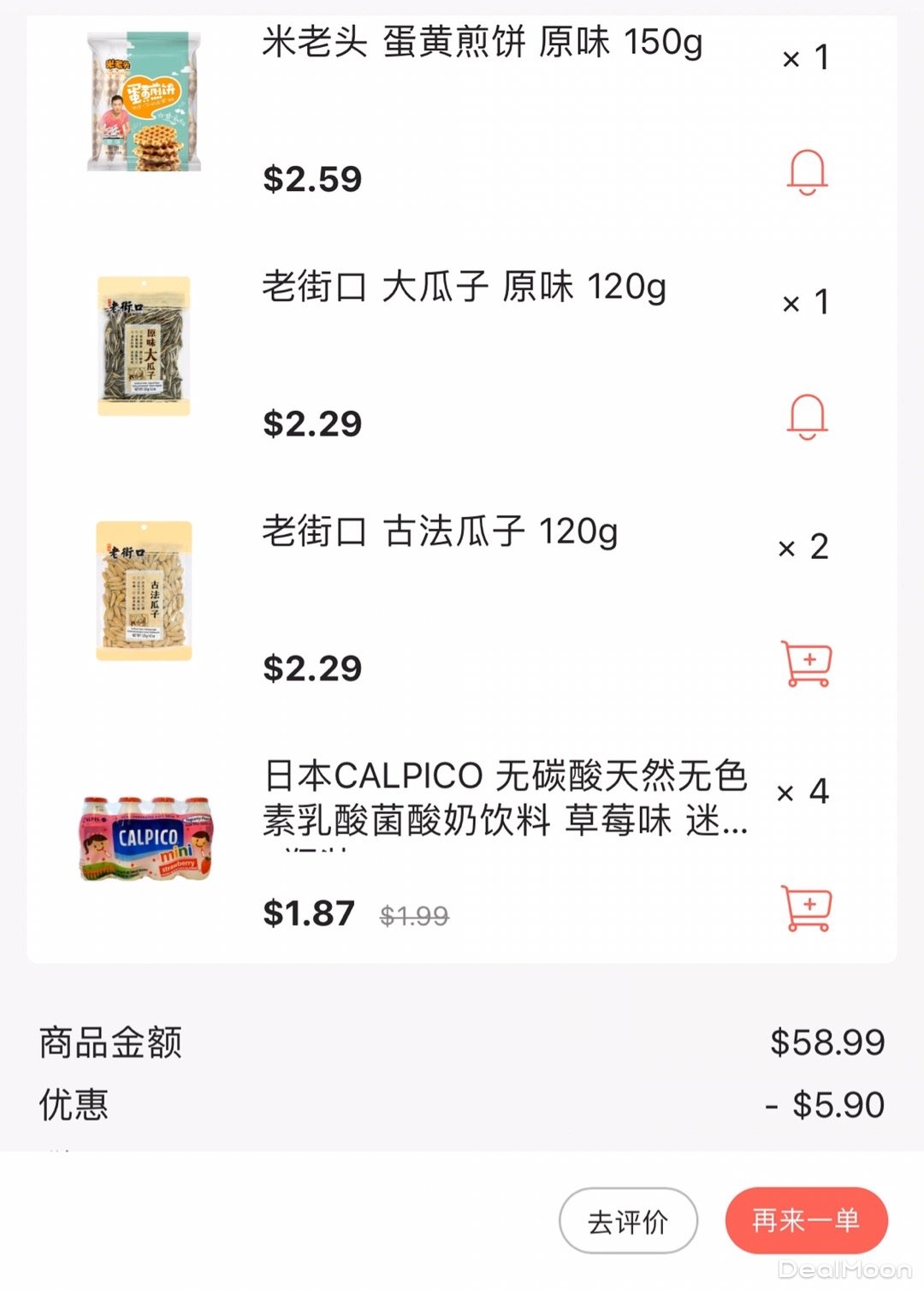
Task: Tap the restock bell for 米老头 蛋黄煎饼
Action: click(x=807, y=172)
